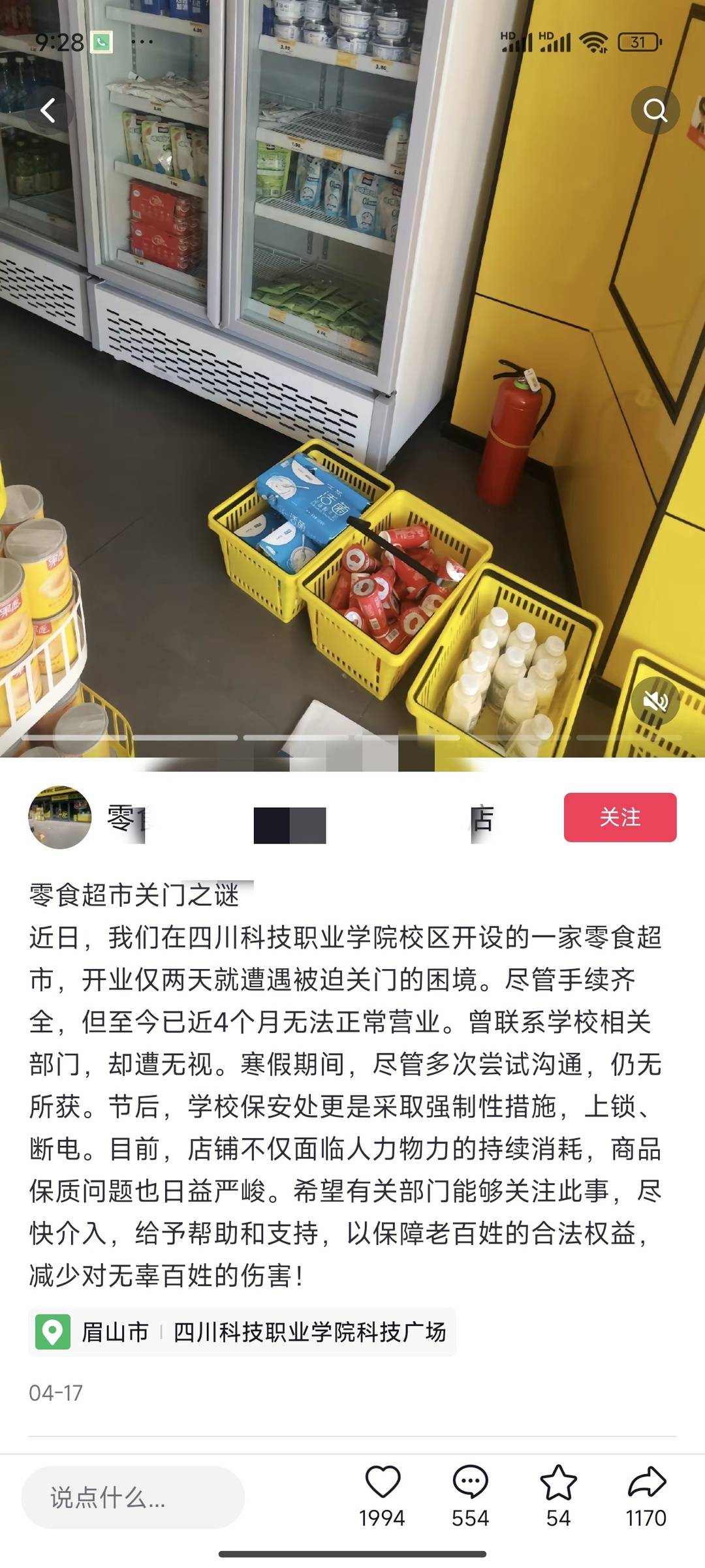This screenshot has width=705, height=1568.
Task: Open the search magnifier icon
Action: [655, 110]
